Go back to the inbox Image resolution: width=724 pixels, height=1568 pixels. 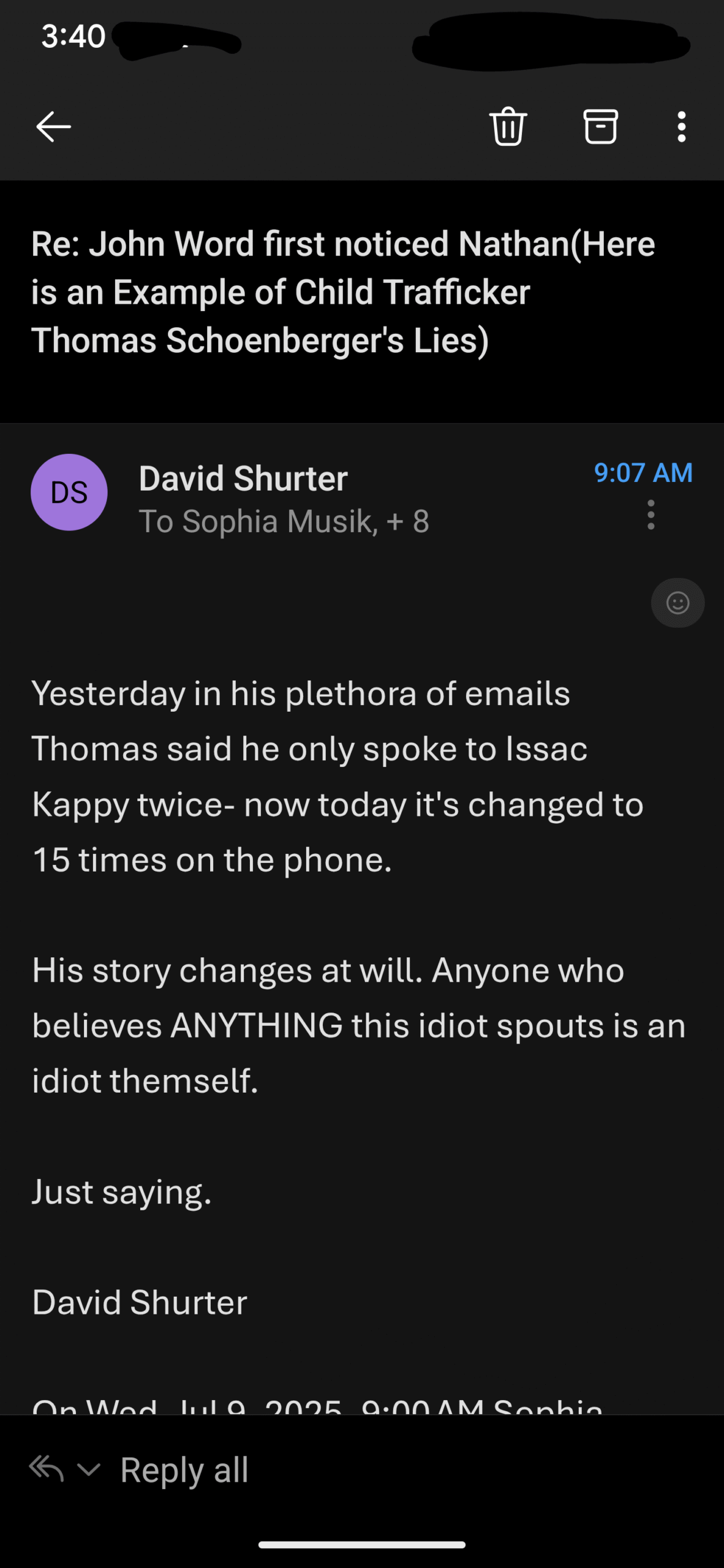tap(54, 127)
